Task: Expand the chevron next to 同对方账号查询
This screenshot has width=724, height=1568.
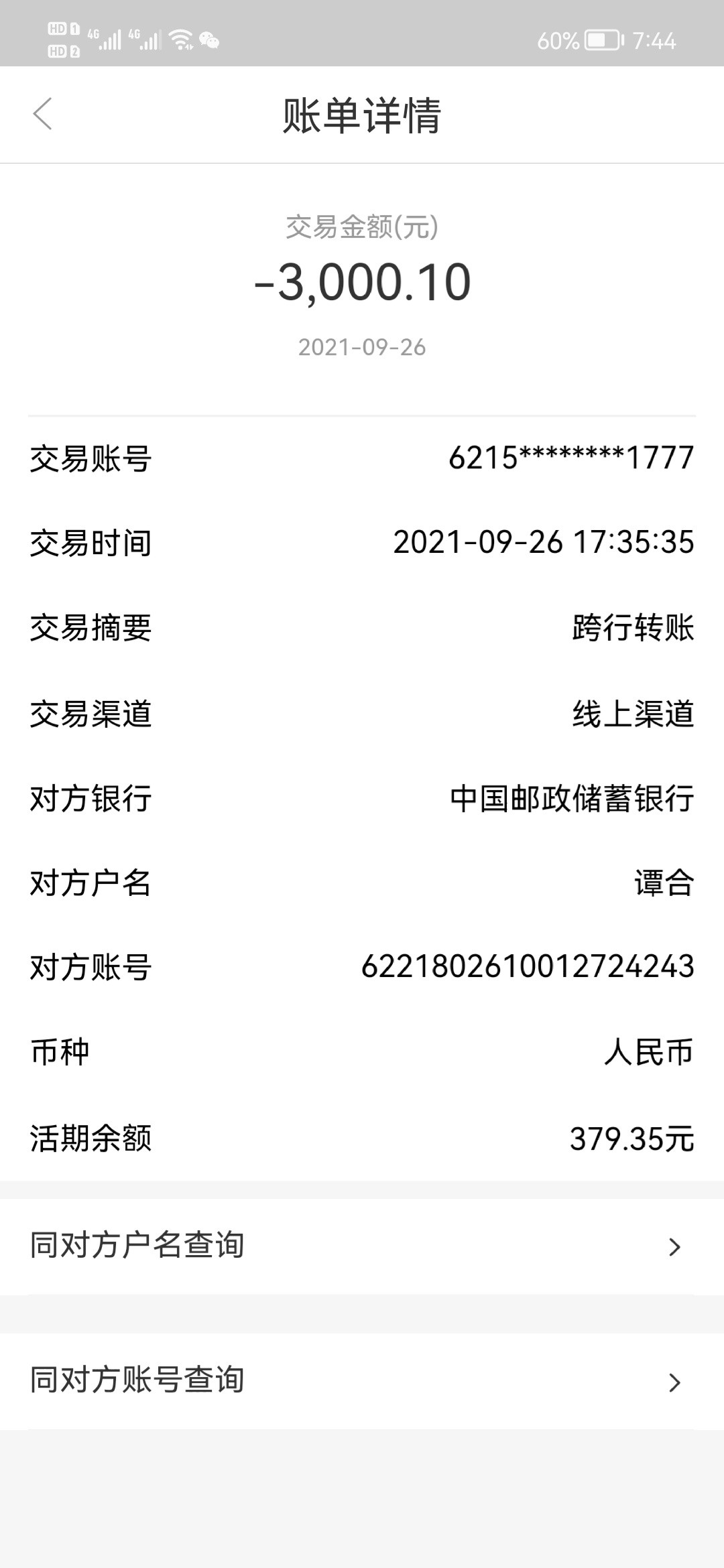Action: click(677, 1380)
